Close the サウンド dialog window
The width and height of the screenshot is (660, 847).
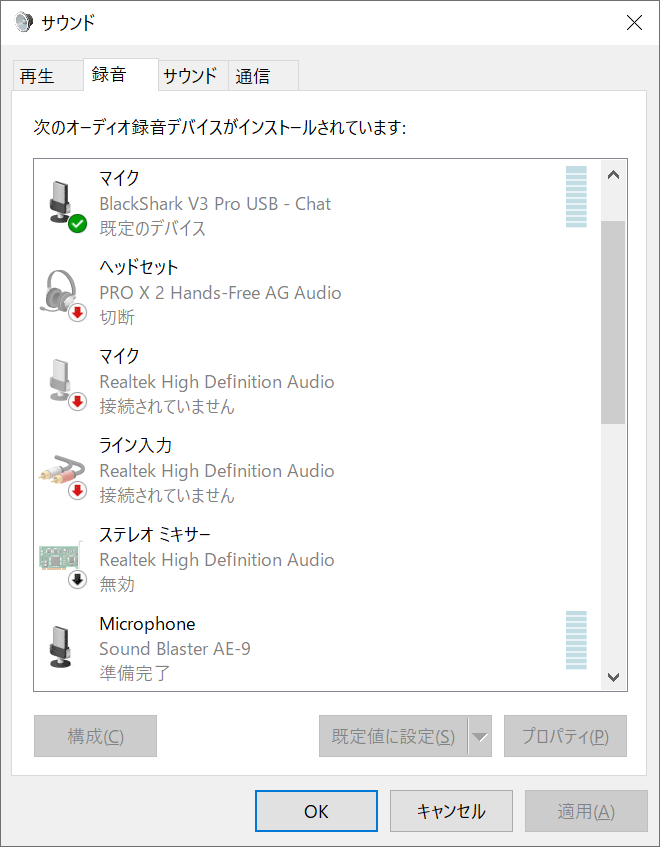[634, 23]
